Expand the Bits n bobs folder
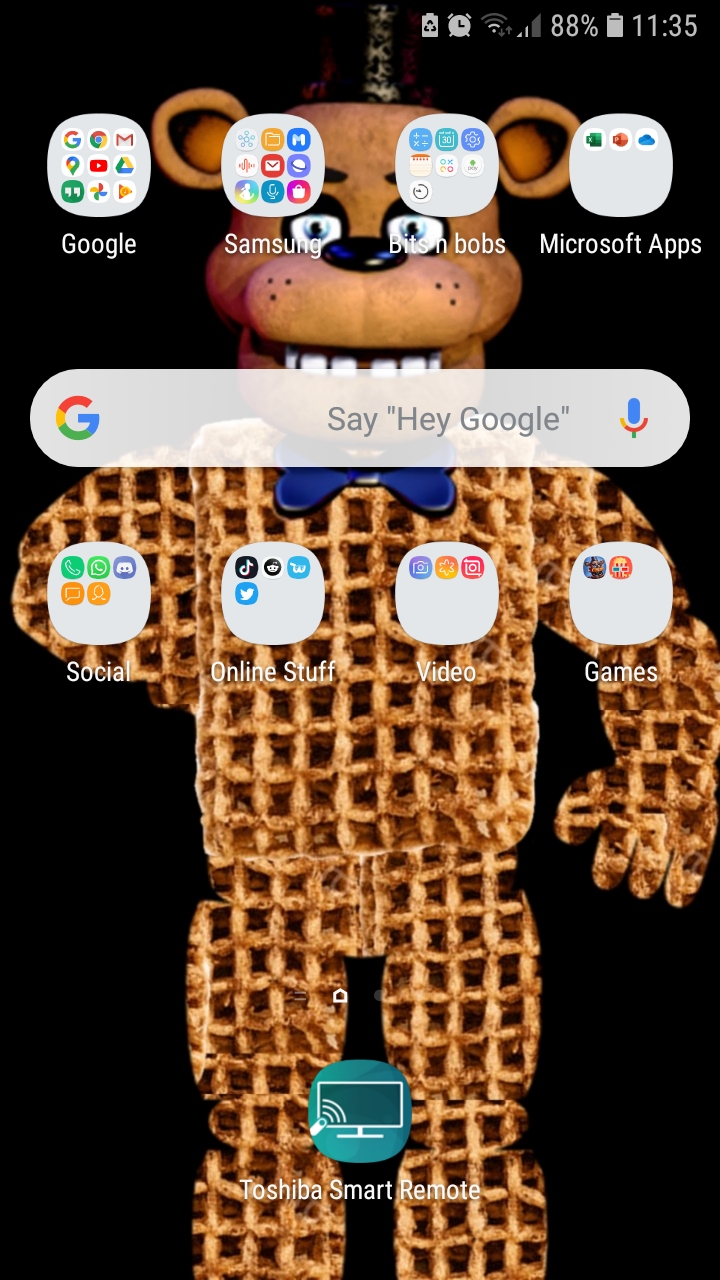The image size is (720, 1280). pyautogui.click(x=446, y=165)
